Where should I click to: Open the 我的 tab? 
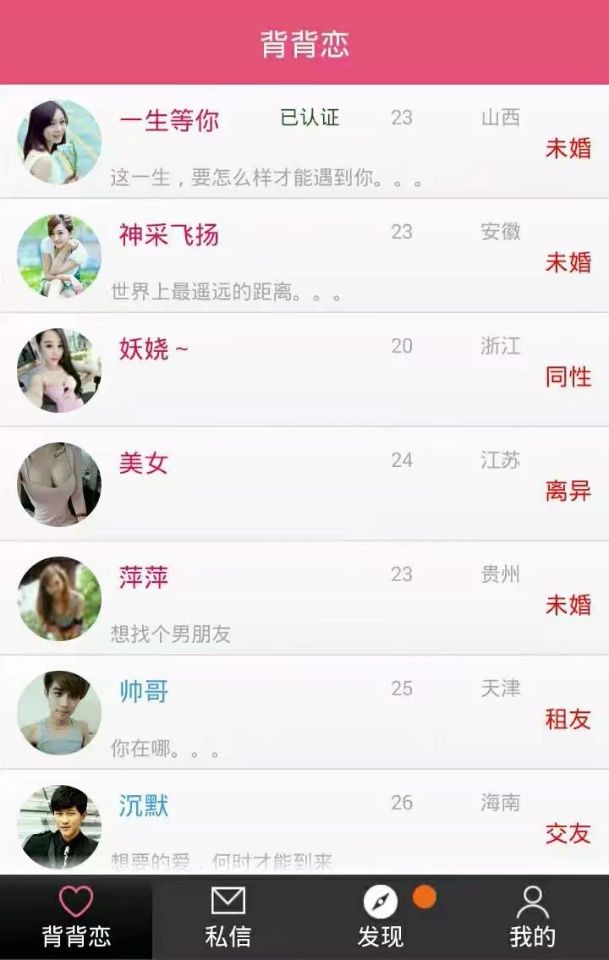coord(532,917)
